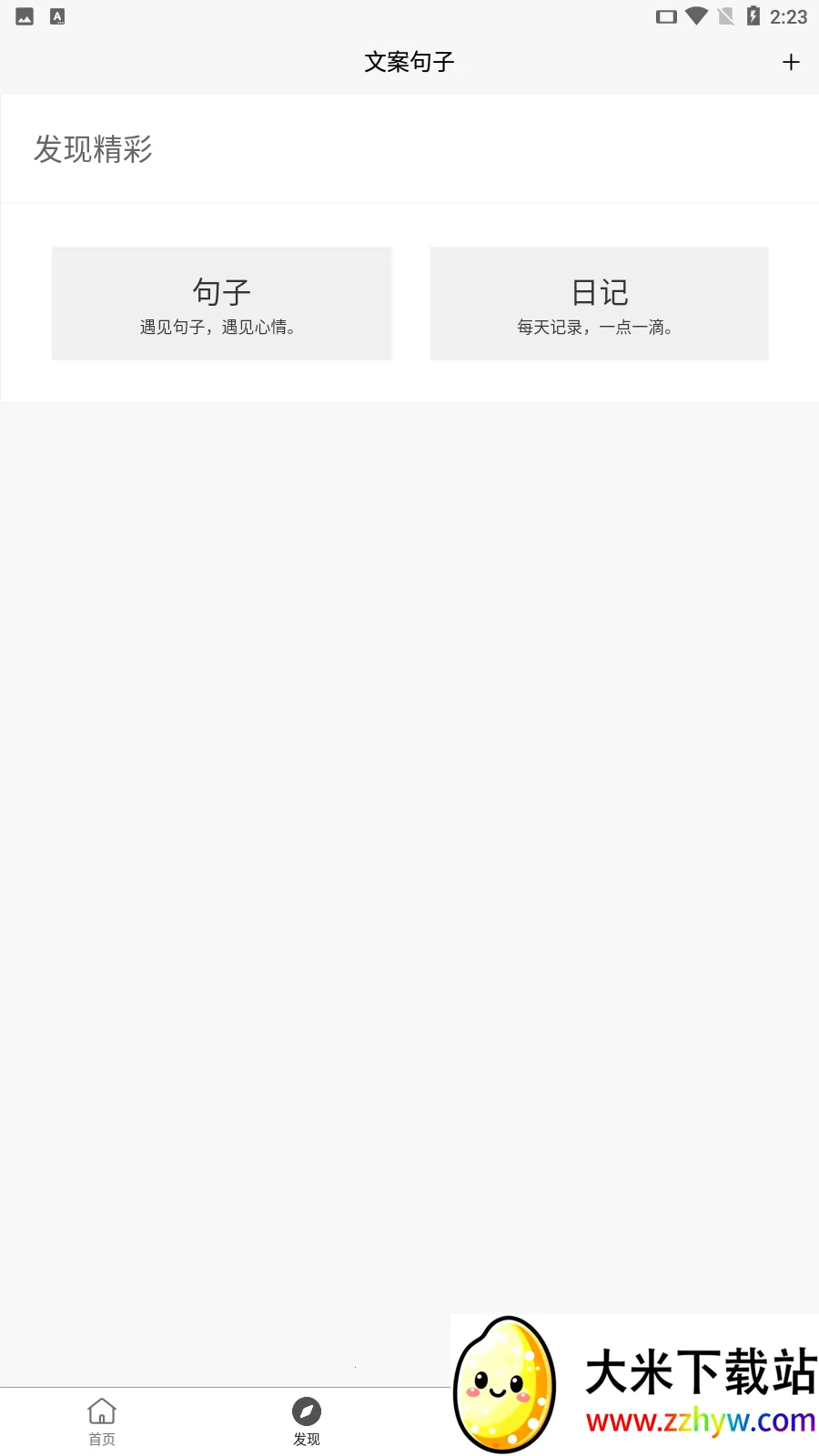Select the 发现 tab label
This screenshot has width=819, height=1456.
307,1439
